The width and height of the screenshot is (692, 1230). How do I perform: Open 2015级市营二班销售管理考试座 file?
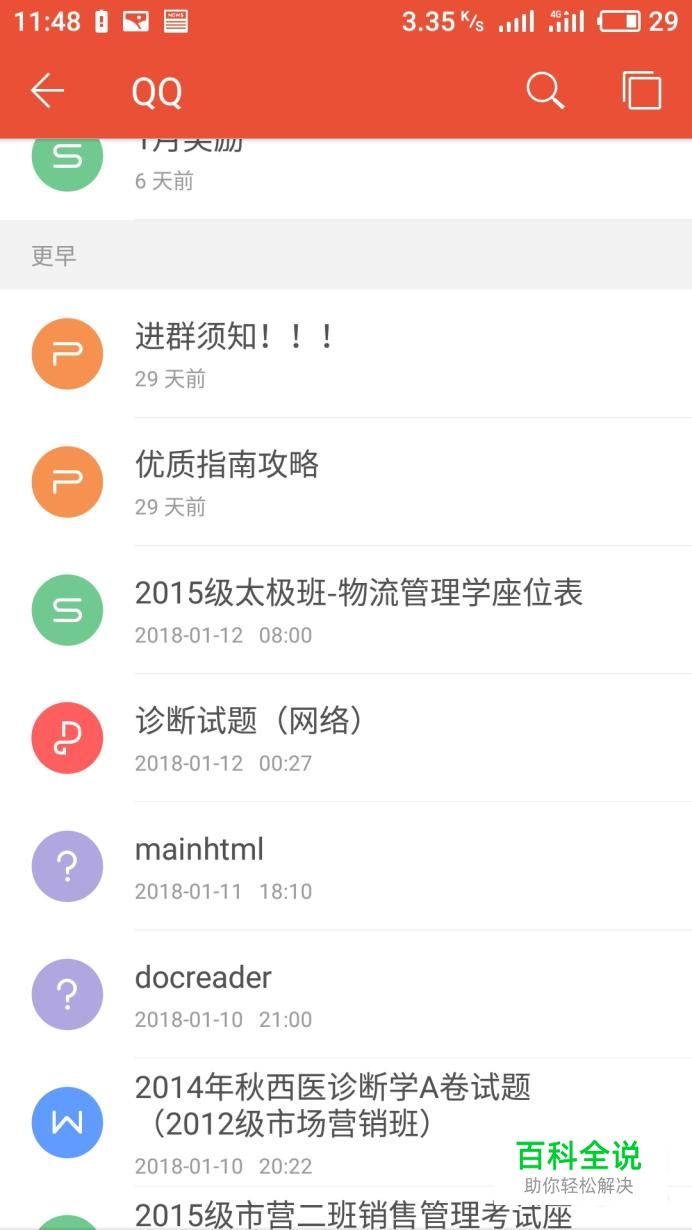(353, 1214)
